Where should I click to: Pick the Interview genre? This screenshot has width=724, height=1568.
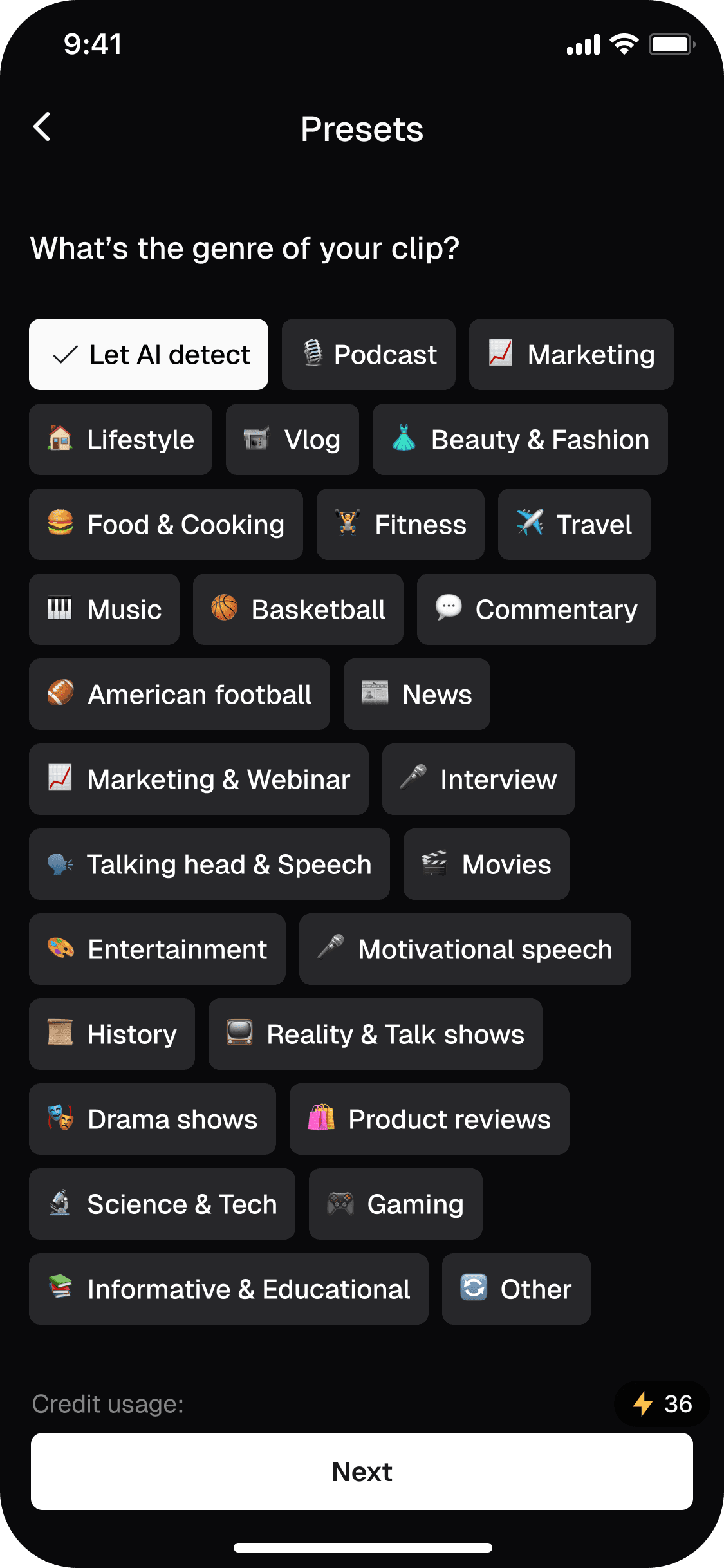coord(478,779)
